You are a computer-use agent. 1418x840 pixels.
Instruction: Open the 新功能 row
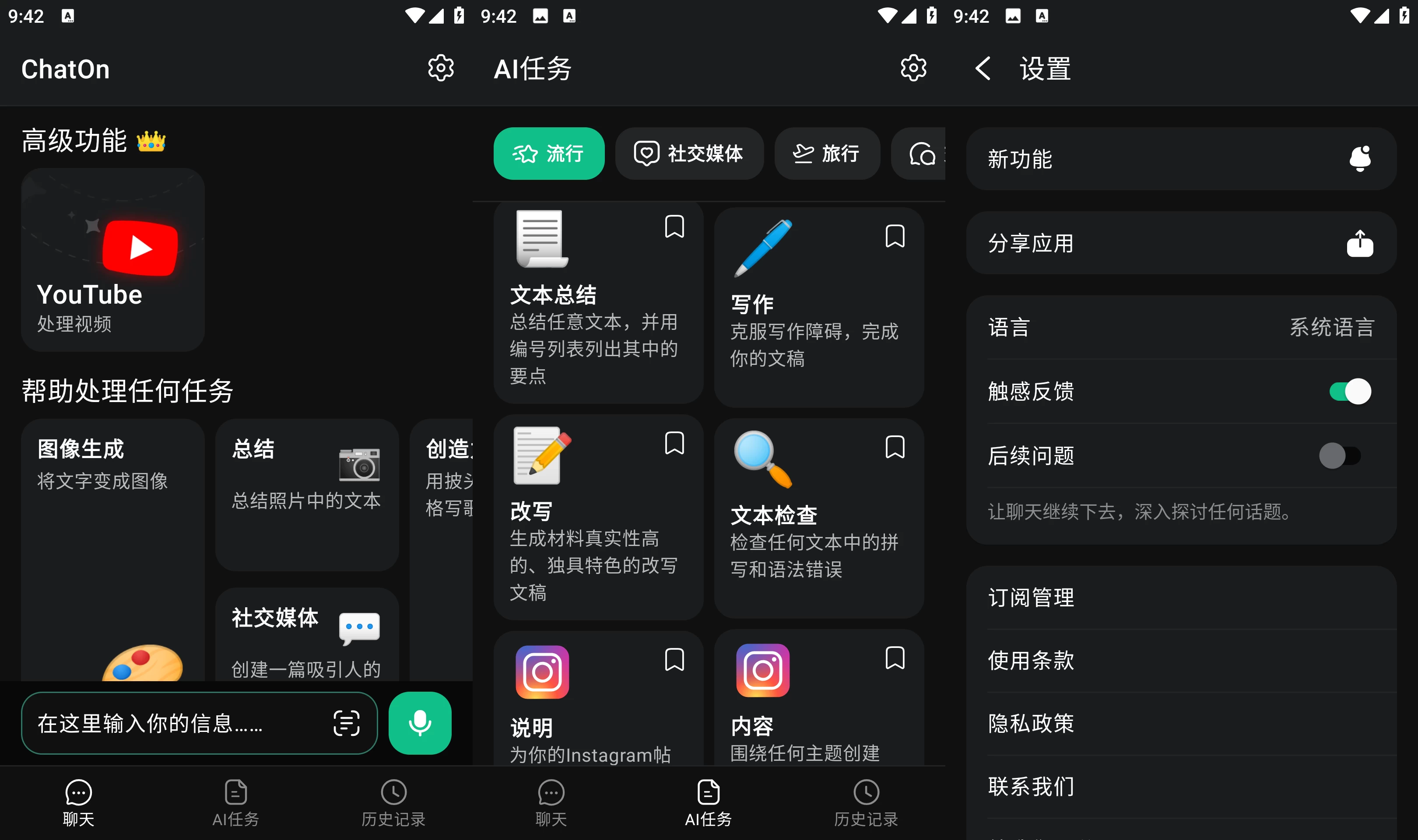[1180, 159]
